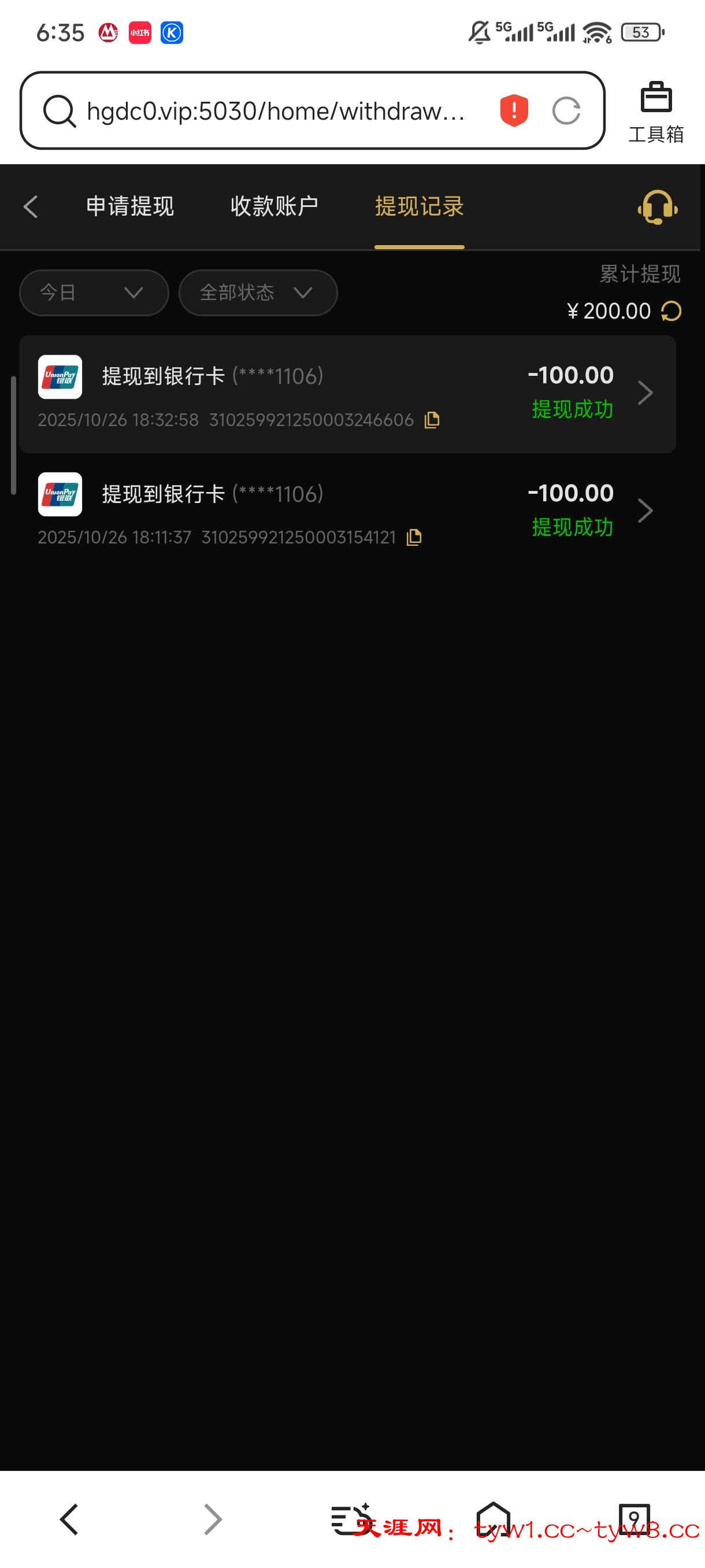Check the red security warning shield

pyautogui.click(x=514, y=111)
